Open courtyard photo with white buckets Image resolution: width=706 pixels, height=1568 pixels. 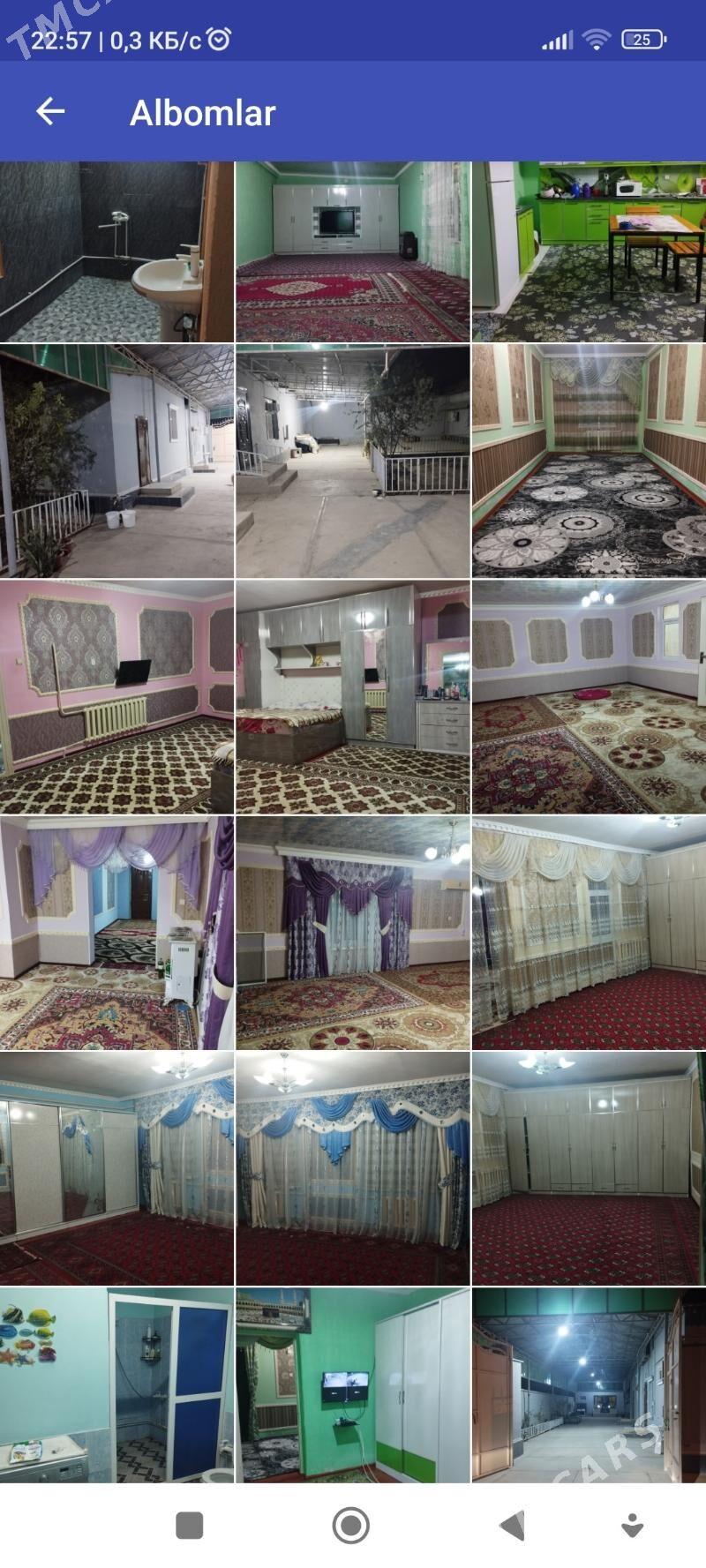coord(116,461)
